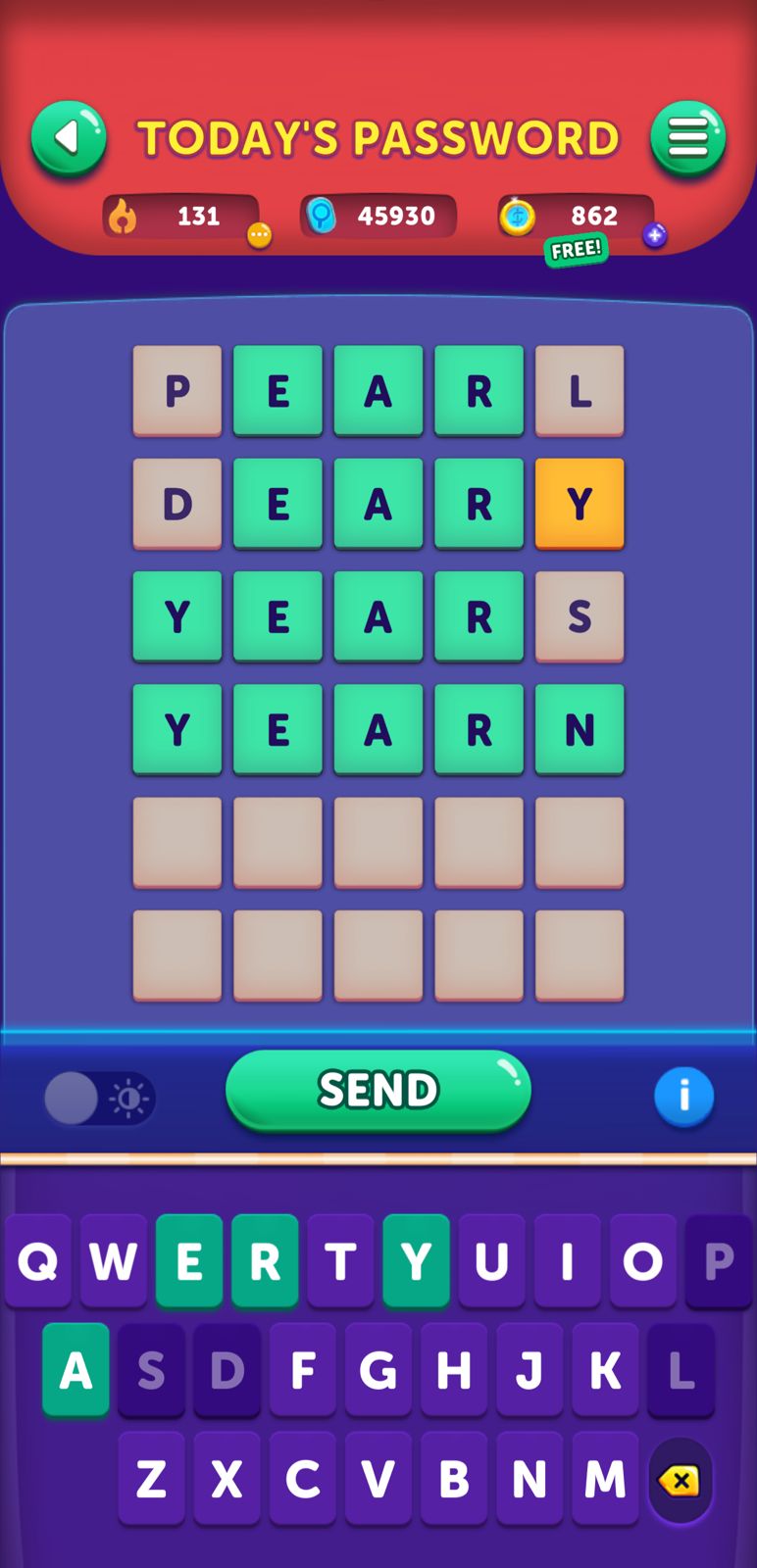Type the letter Q key
The height and width of the screenshot is (1568, 757).
coord(38,1261)
